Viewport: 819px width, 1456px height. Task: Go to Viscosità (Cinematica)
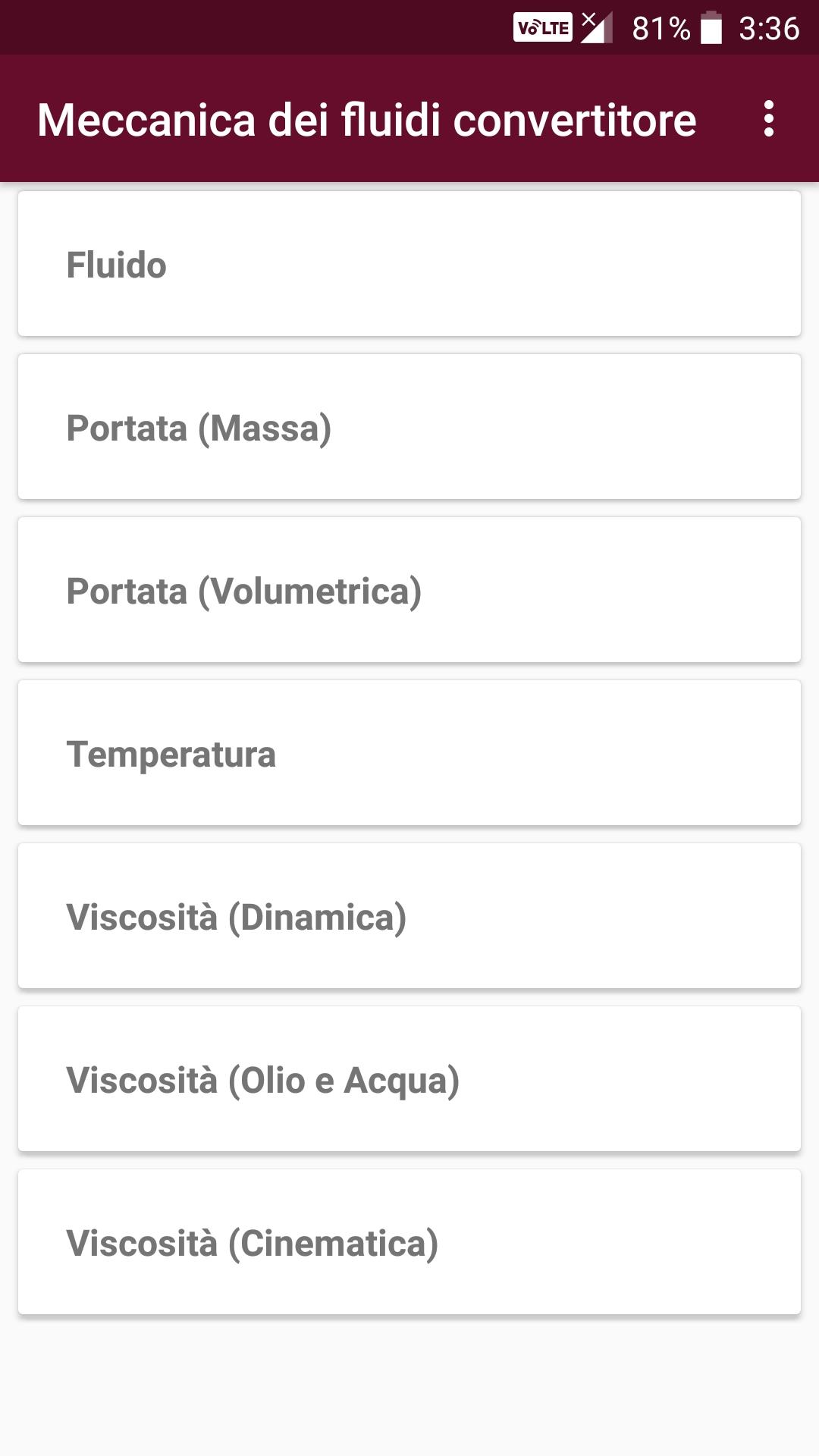pos(409,1242)
